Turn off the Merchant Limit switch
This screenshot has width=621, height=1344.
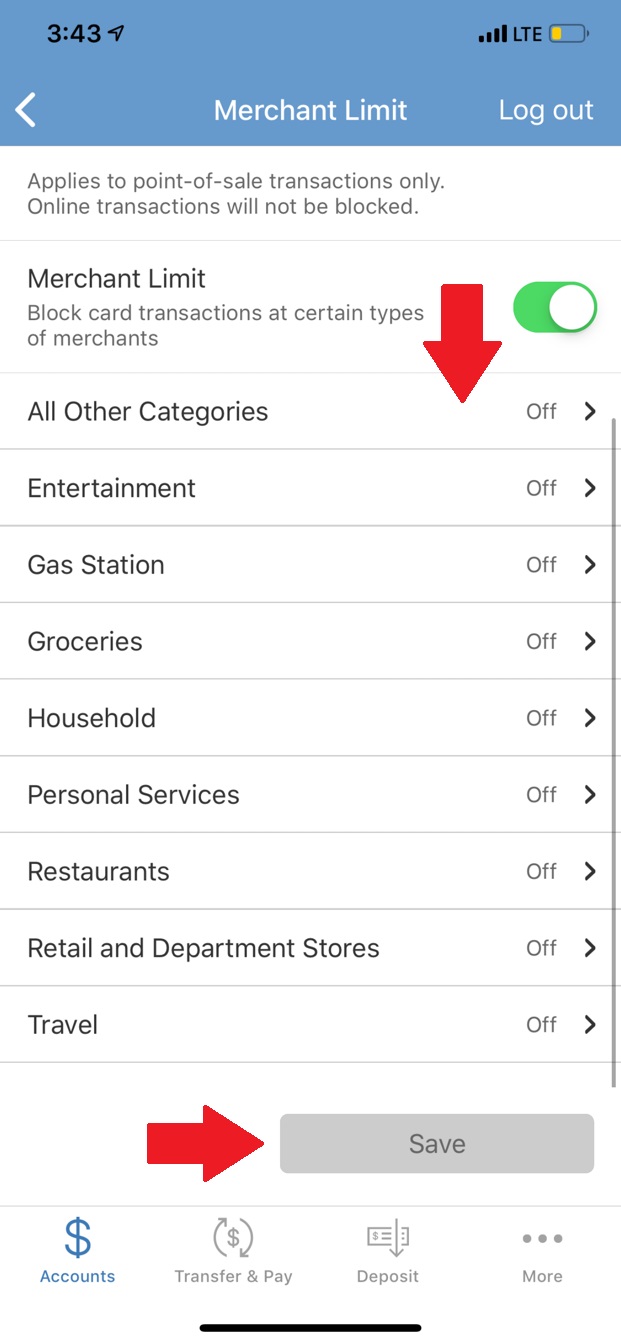554,307
